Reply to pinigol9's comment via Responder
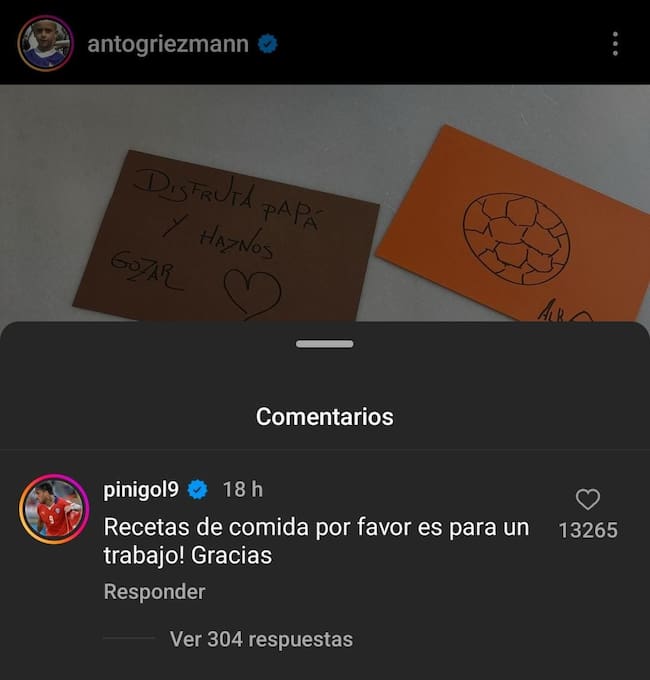 tap(154, 591)
